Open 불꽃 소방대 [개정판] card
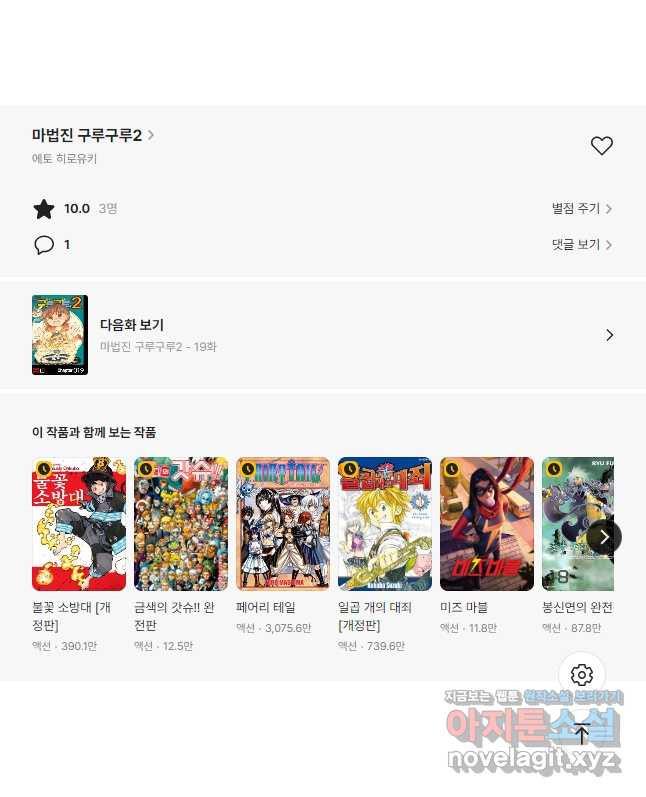646x797 pixels. (x=79, y=525)
